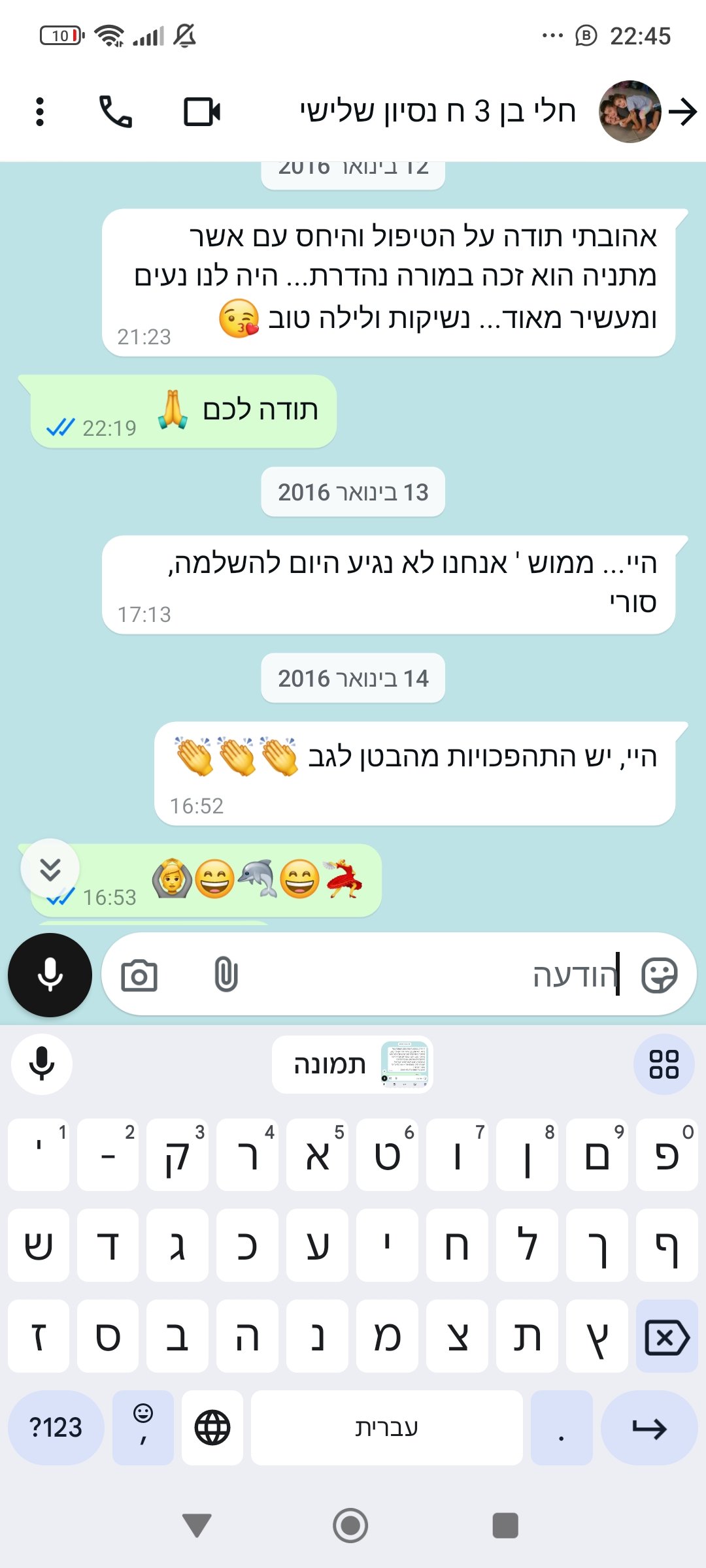
Task: Start a video call
Action: point(202,112)
